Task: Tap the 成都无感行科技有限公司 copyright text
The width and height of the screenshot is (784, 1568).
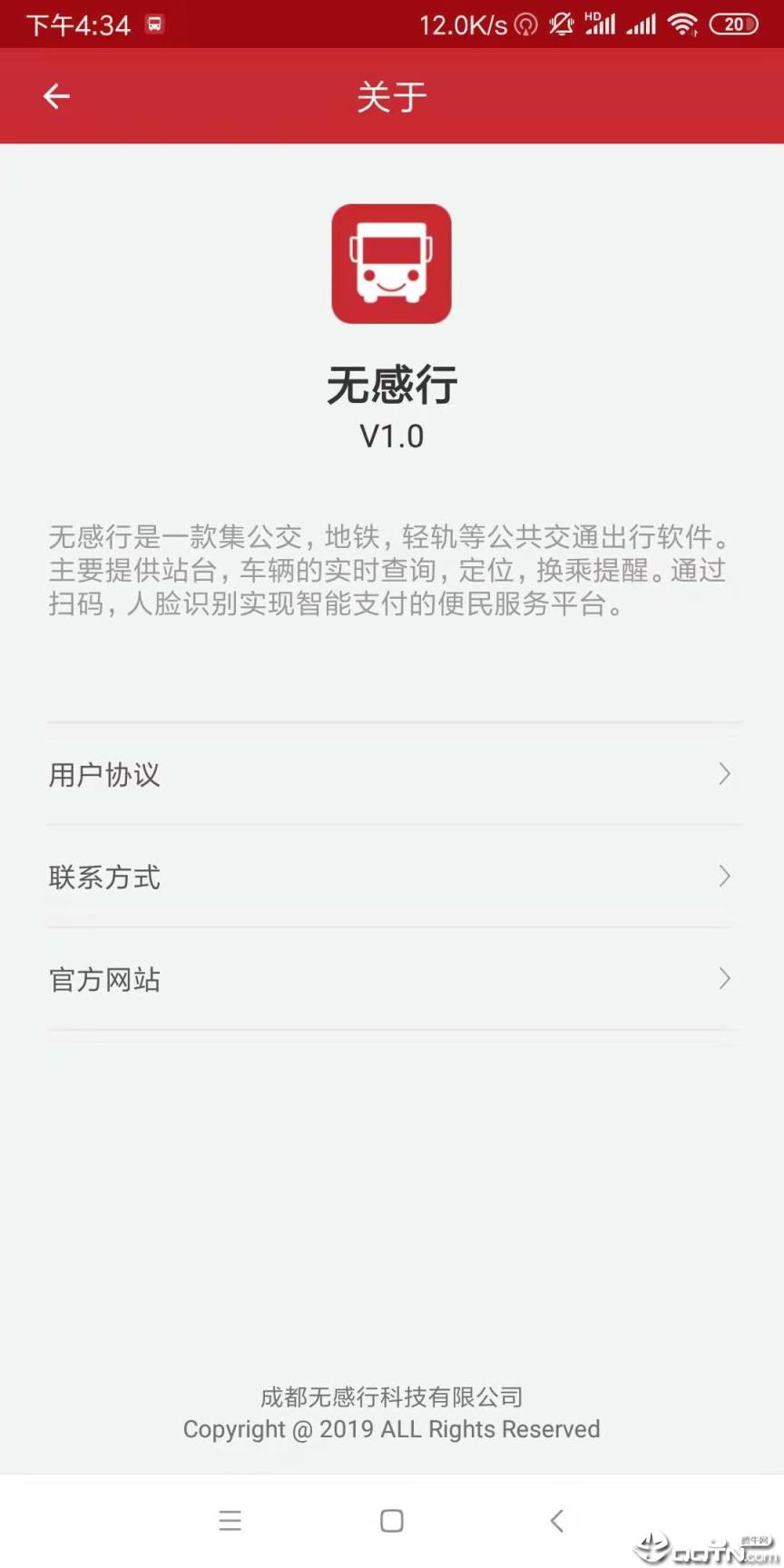Action: tap(391, 1397)
